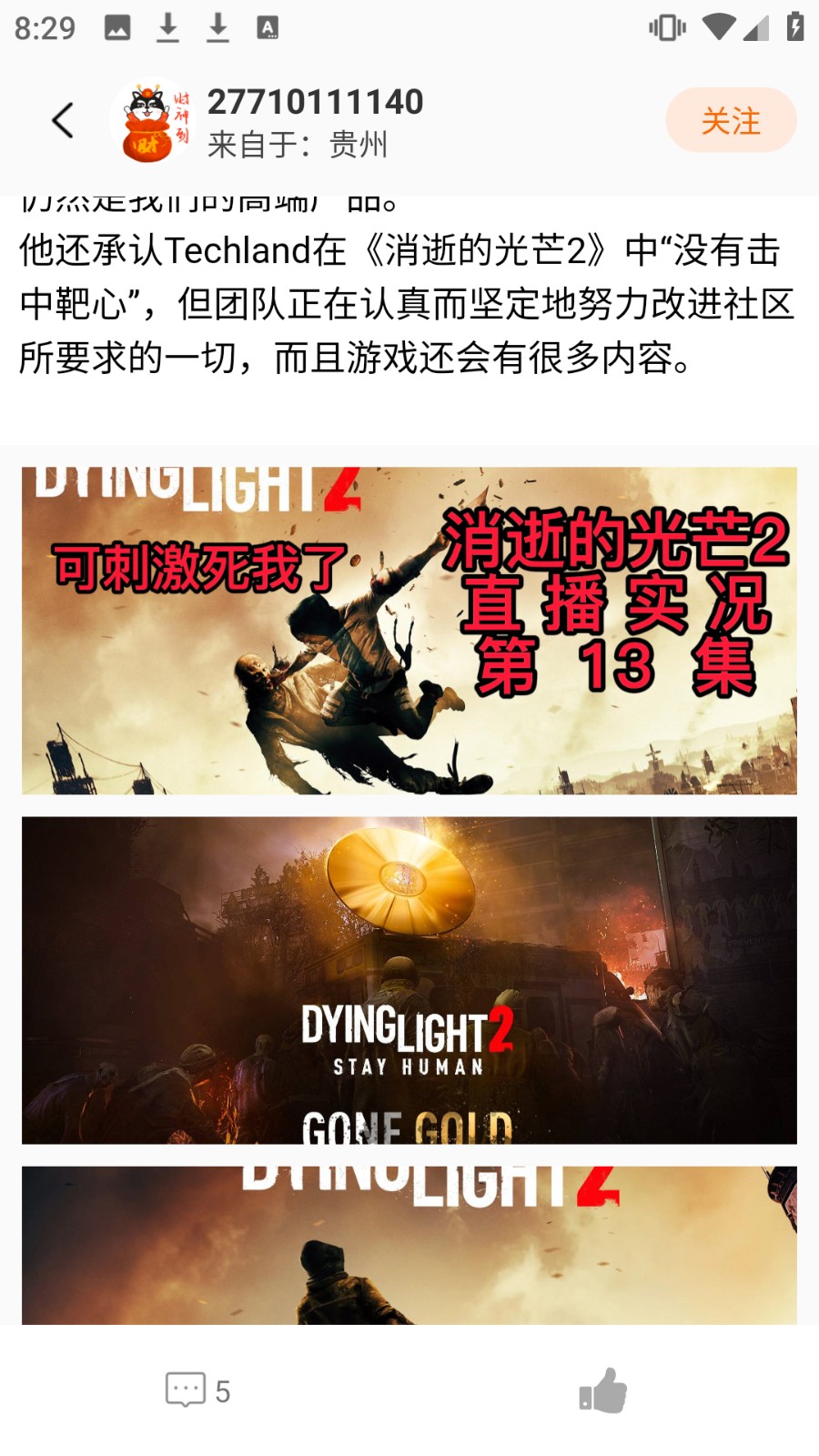Tap the comment count '5' label
Screen dimensions: 819x1456
pos(223,1390)
